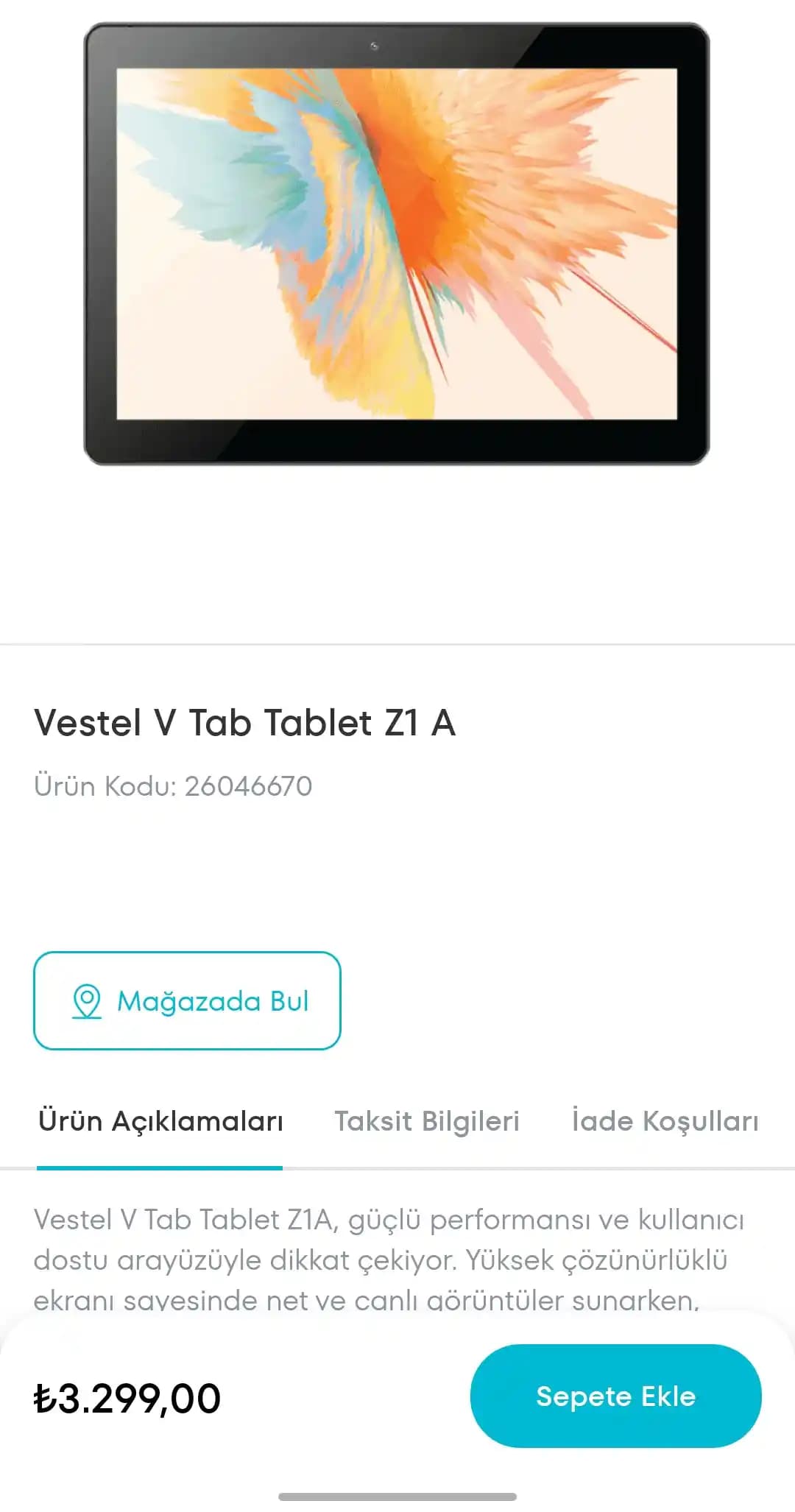
Task: Open the İade Koşulları tab
Action: 665,1121
